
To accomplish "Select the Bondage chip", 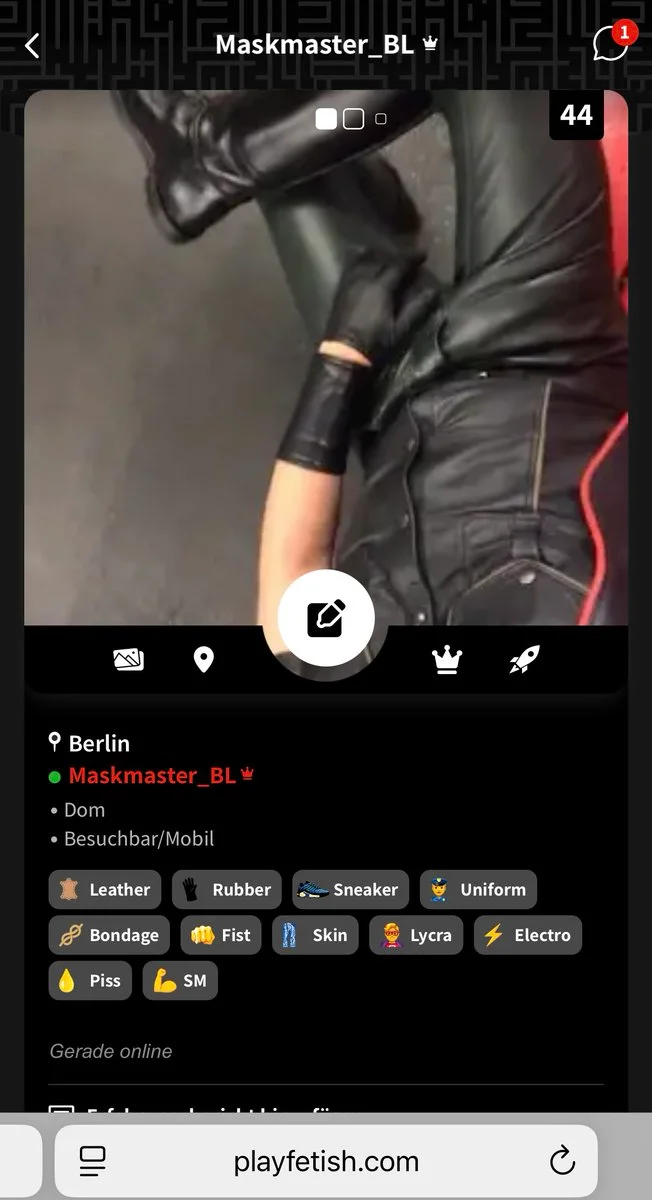I will pos(109,935).
